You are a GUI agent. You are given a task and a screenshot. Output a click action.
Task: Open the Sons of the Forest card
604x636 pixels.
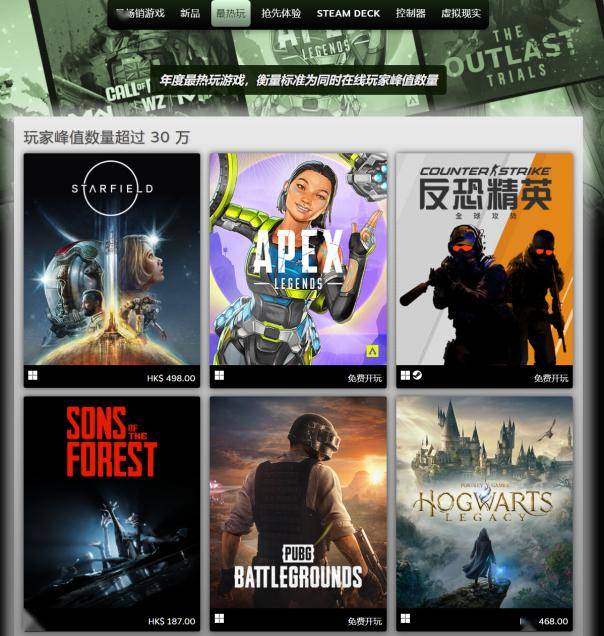(112, 505)
